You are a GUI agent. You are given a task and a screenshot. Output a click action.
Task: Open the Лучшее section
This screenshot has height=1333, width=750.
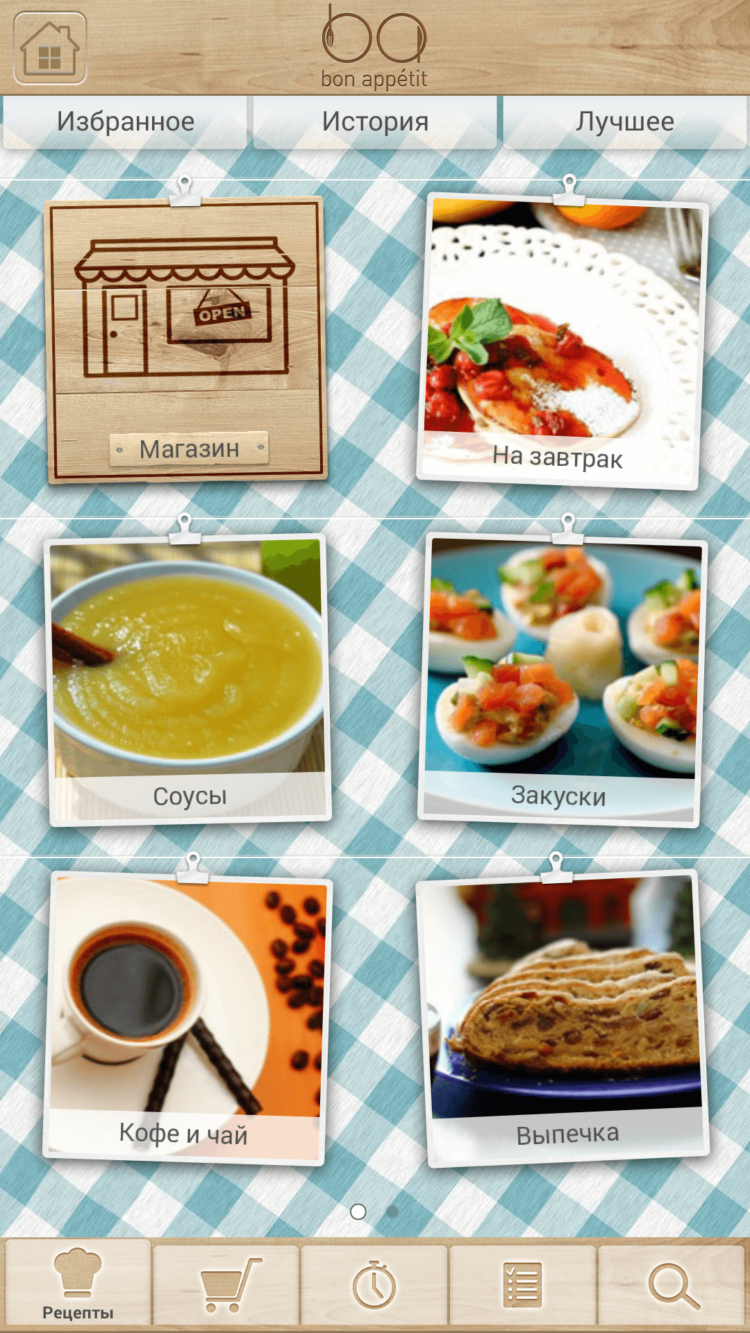625,122
